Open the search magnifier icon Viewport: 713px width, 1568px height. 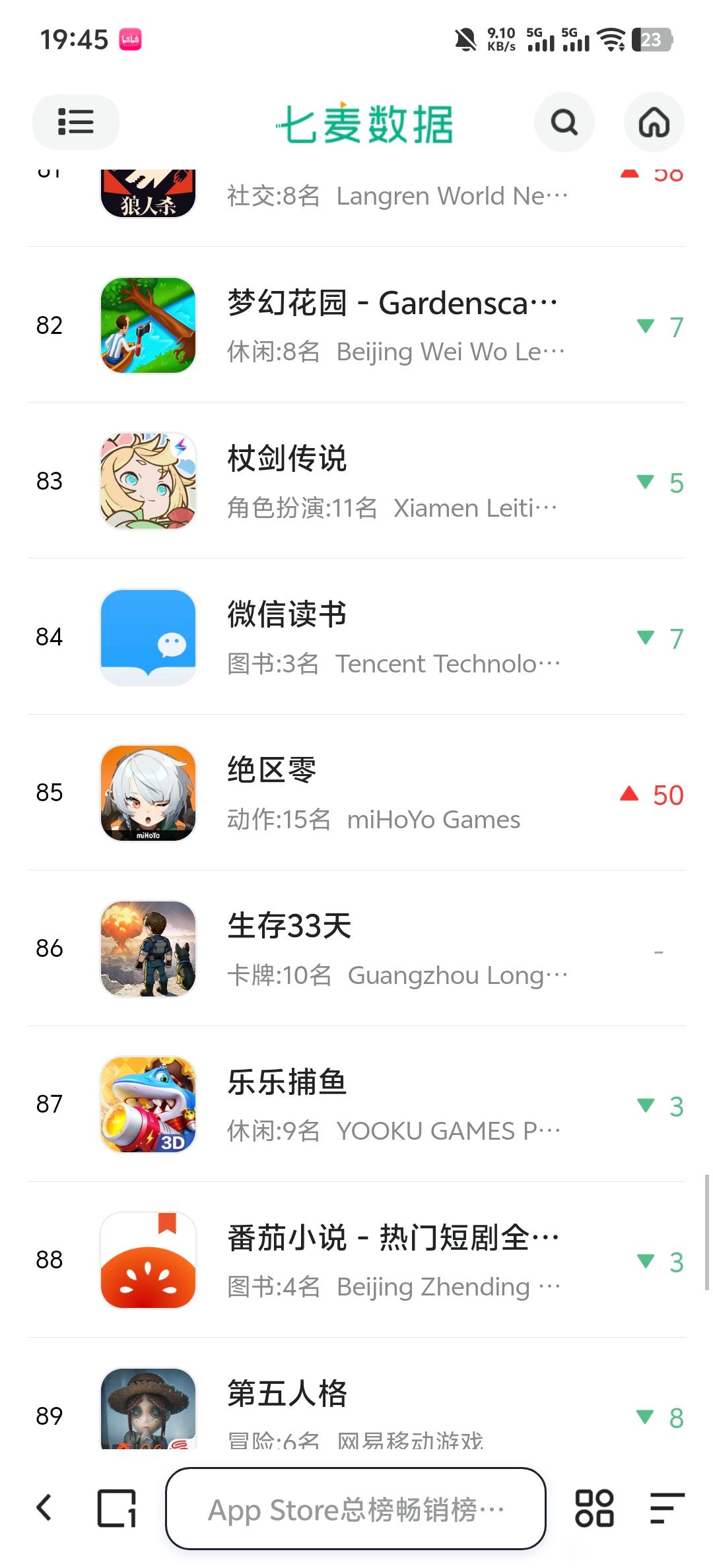pyautogui.click(x=564, y=122)
